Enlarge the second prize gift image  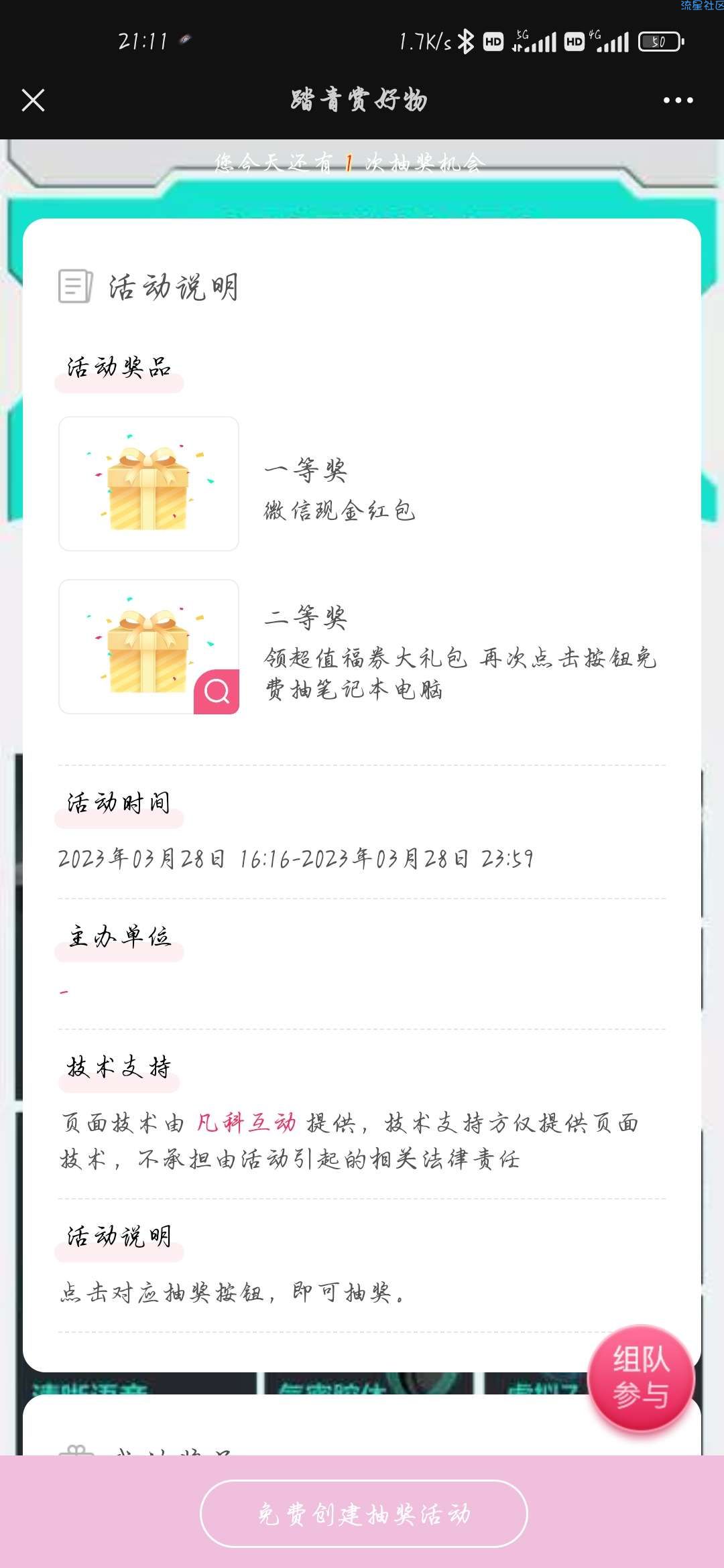[216, 691]
